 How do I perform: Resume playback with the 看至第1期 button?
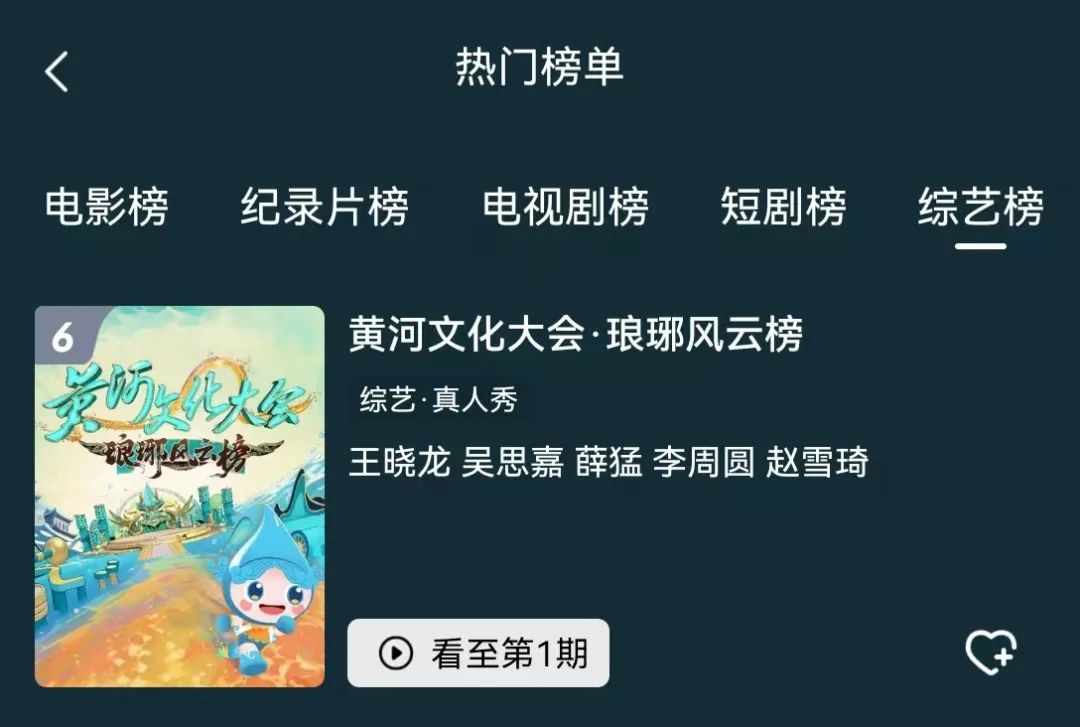(478, 653)
